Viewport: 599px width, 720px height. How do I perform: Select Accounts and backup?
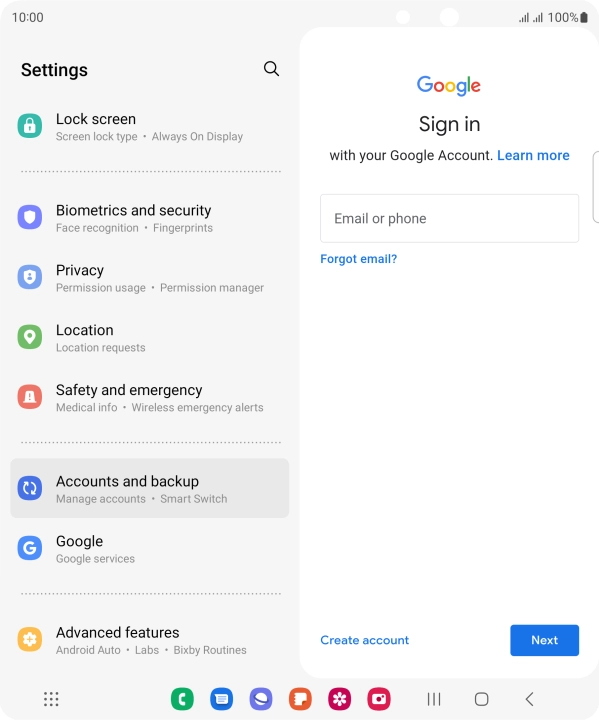150,488
